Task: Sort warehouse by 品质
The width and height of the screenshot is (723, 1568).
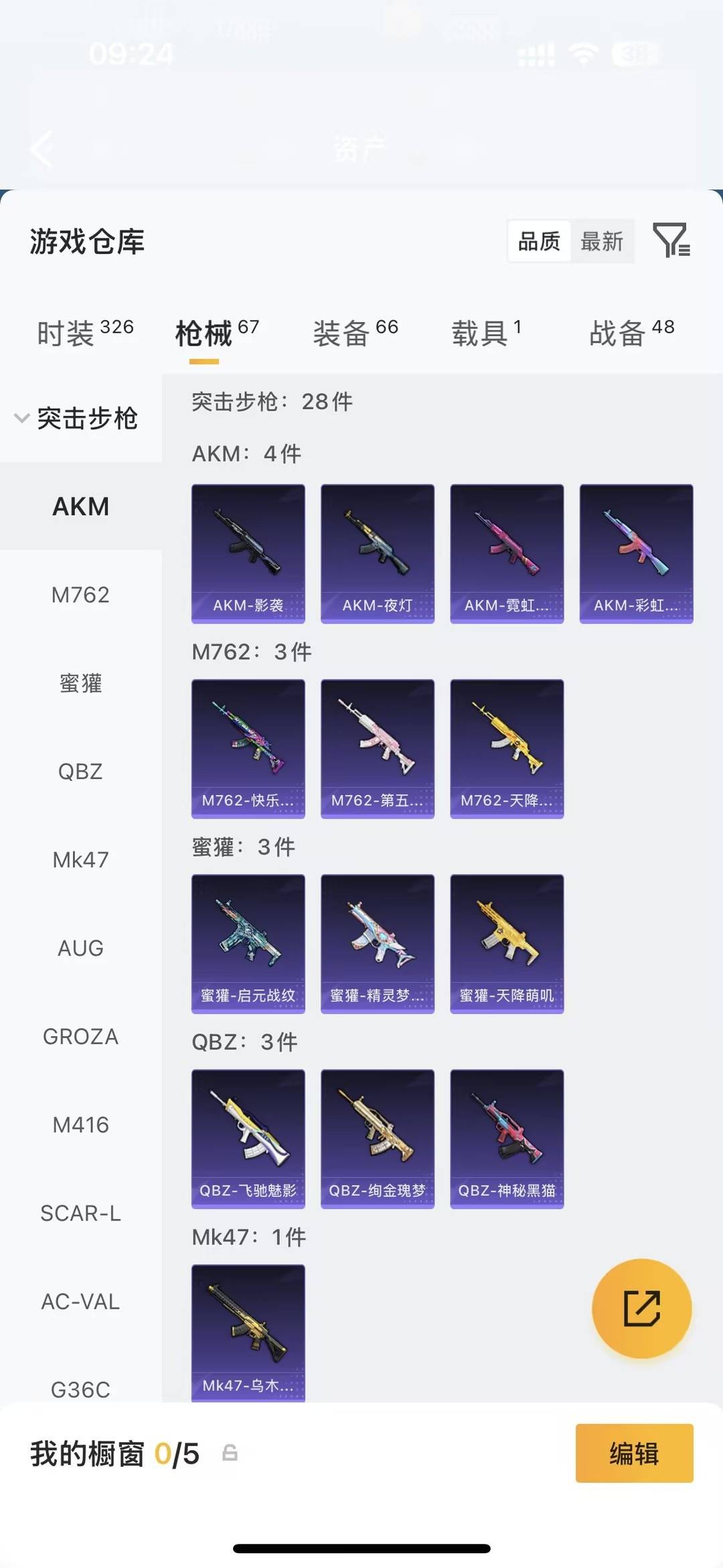Action: pos(539,241)
